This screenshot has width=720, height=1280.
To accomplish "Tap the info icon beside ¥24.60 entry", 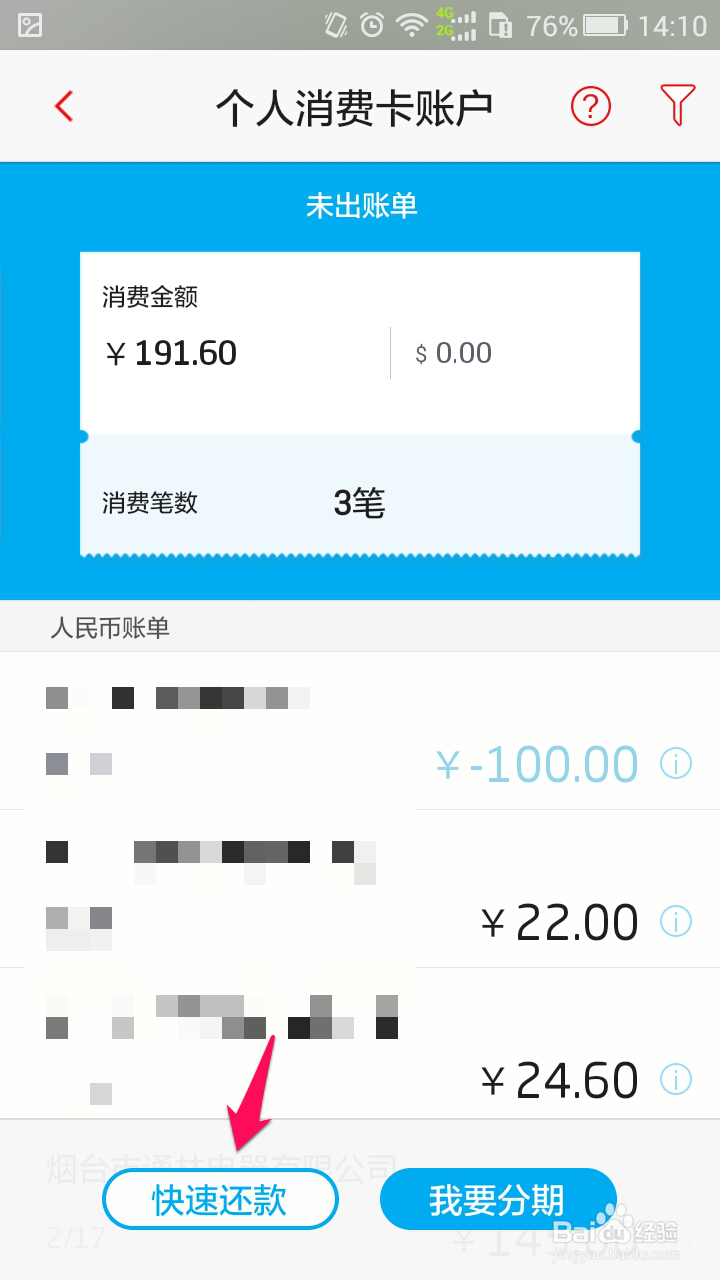I will pos(676,1079).
